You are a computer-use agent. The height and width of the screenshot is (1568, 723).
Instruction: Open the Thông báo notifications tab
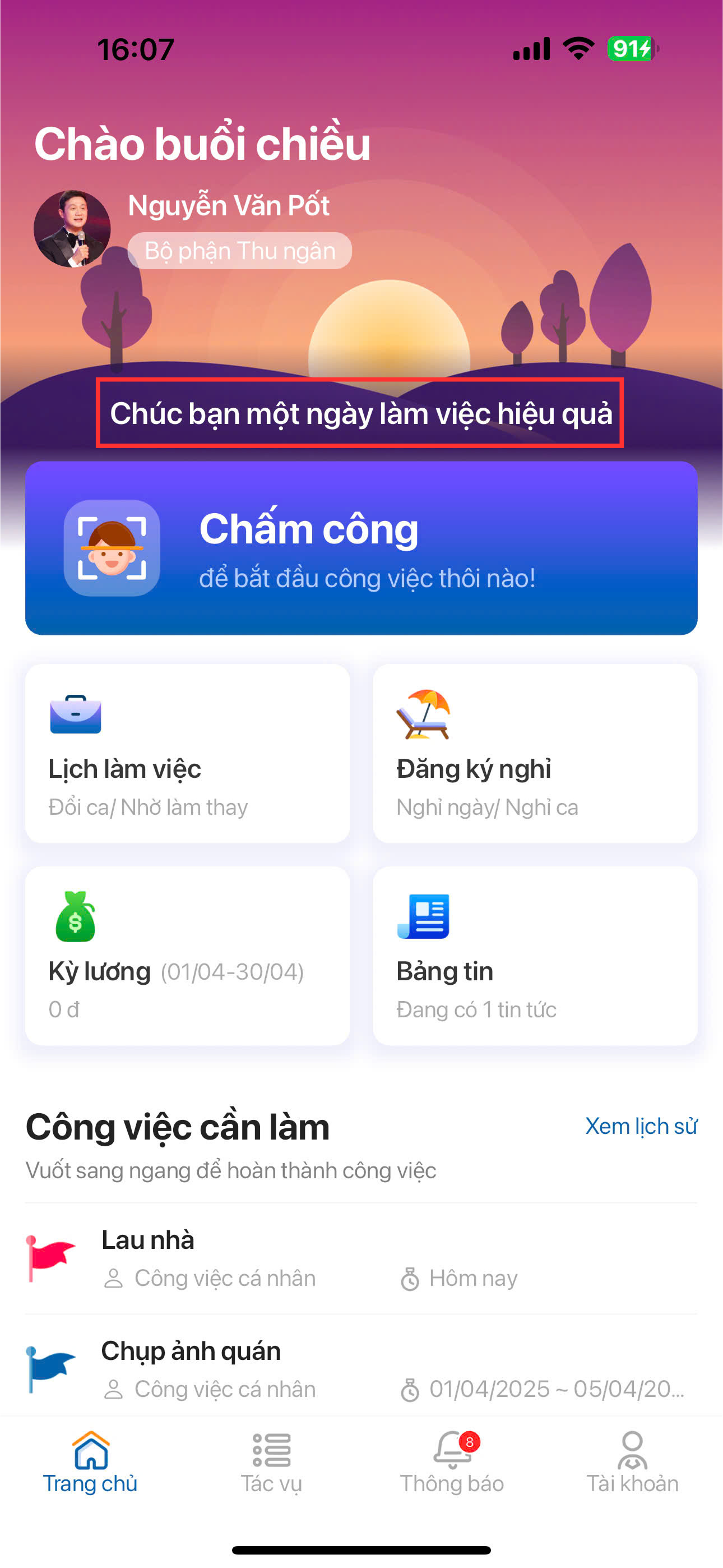click(x=452, y=1462)
